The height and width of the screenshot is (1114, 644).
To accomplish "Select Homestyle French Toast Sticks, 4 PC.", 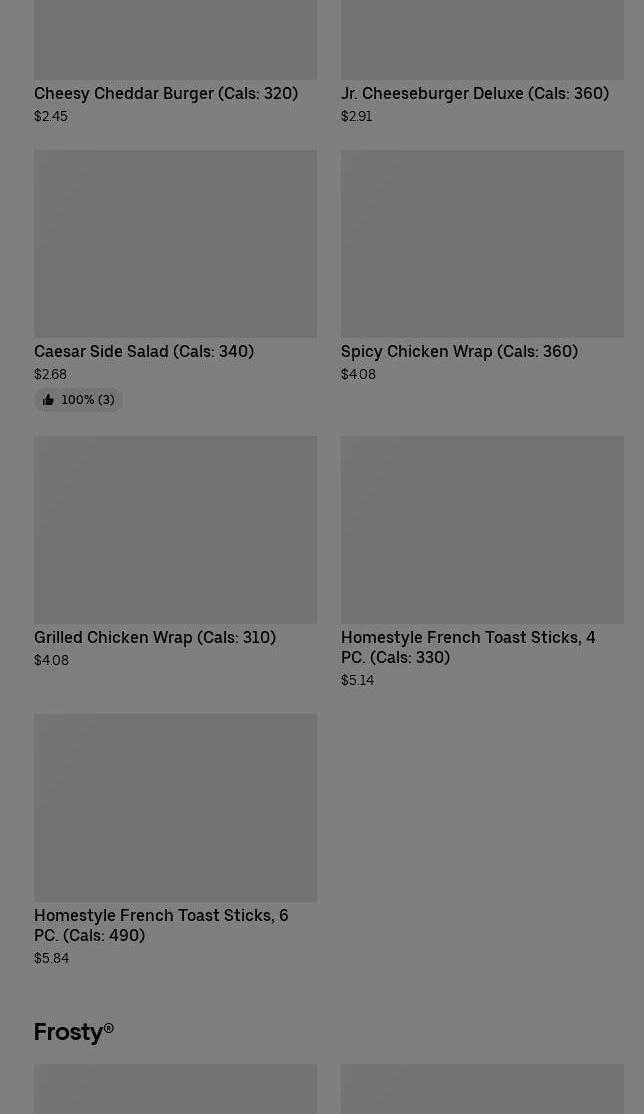I will [482, 562].
